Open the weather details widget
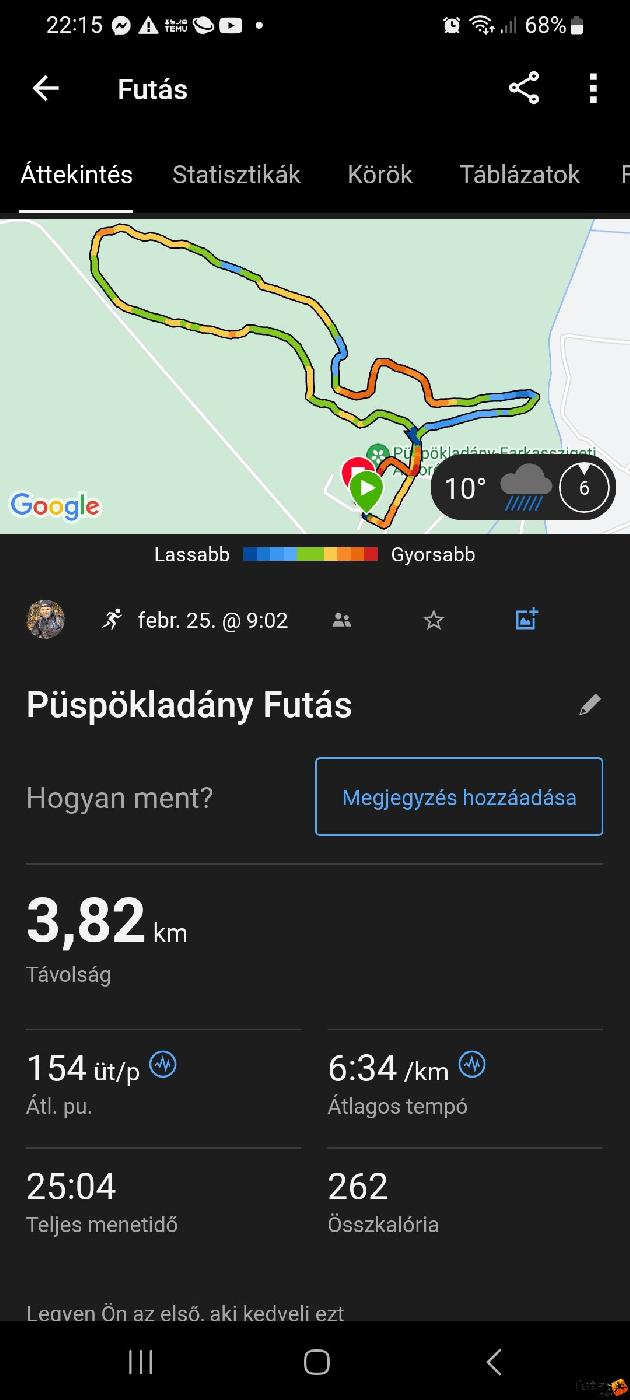The image size is (630, 1400). coord(523,488)
